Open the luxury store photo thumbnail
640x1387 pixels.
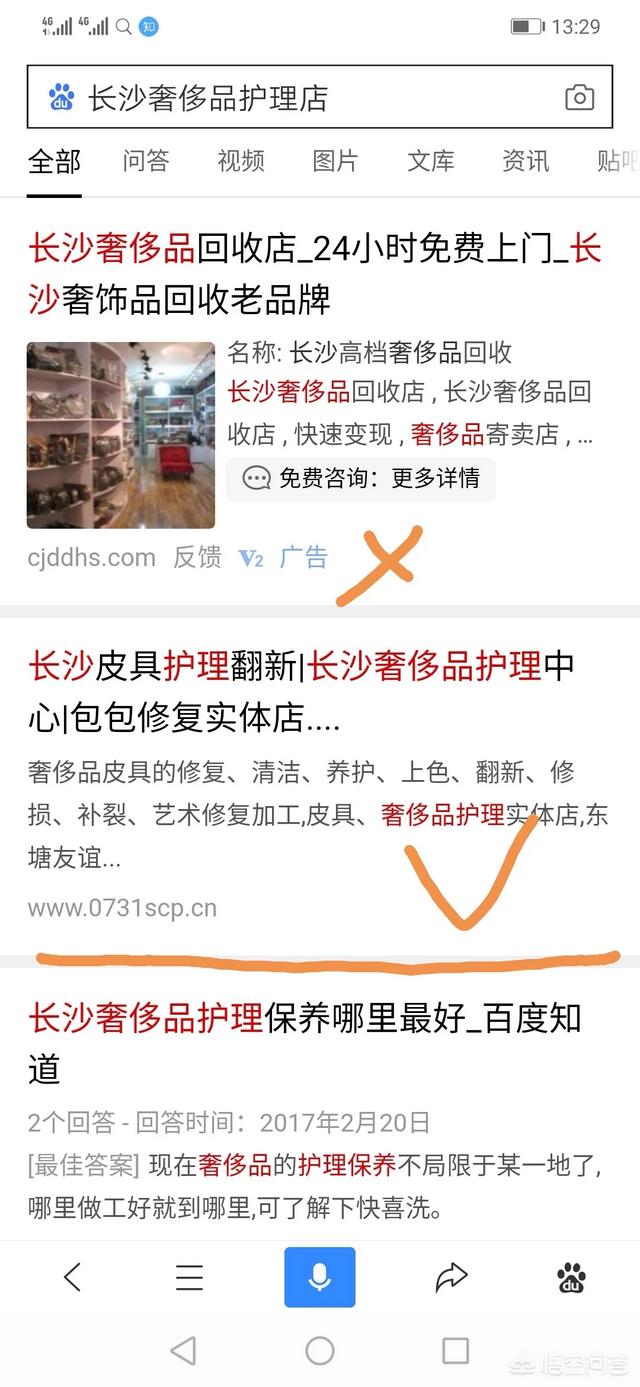point(121,435)
